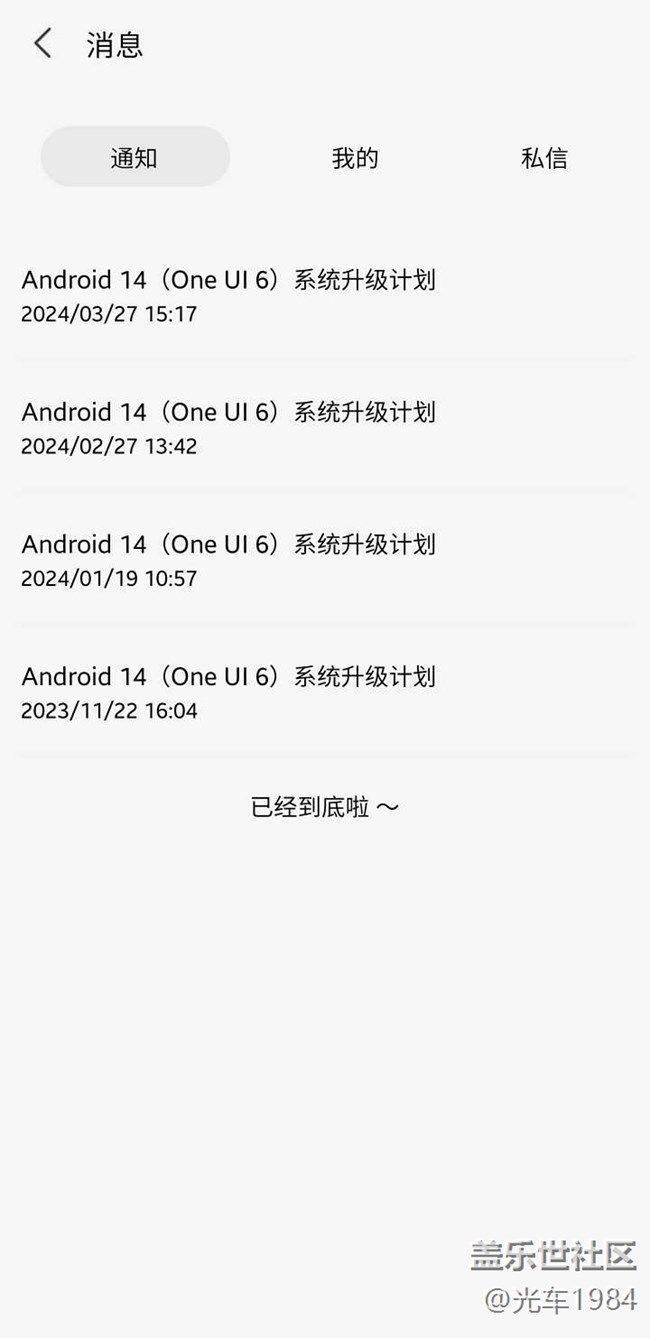The image size is (650, 1338).
Task: Open the notification dated 2024/02/27 13:42
Action: (x=325, y=428)
